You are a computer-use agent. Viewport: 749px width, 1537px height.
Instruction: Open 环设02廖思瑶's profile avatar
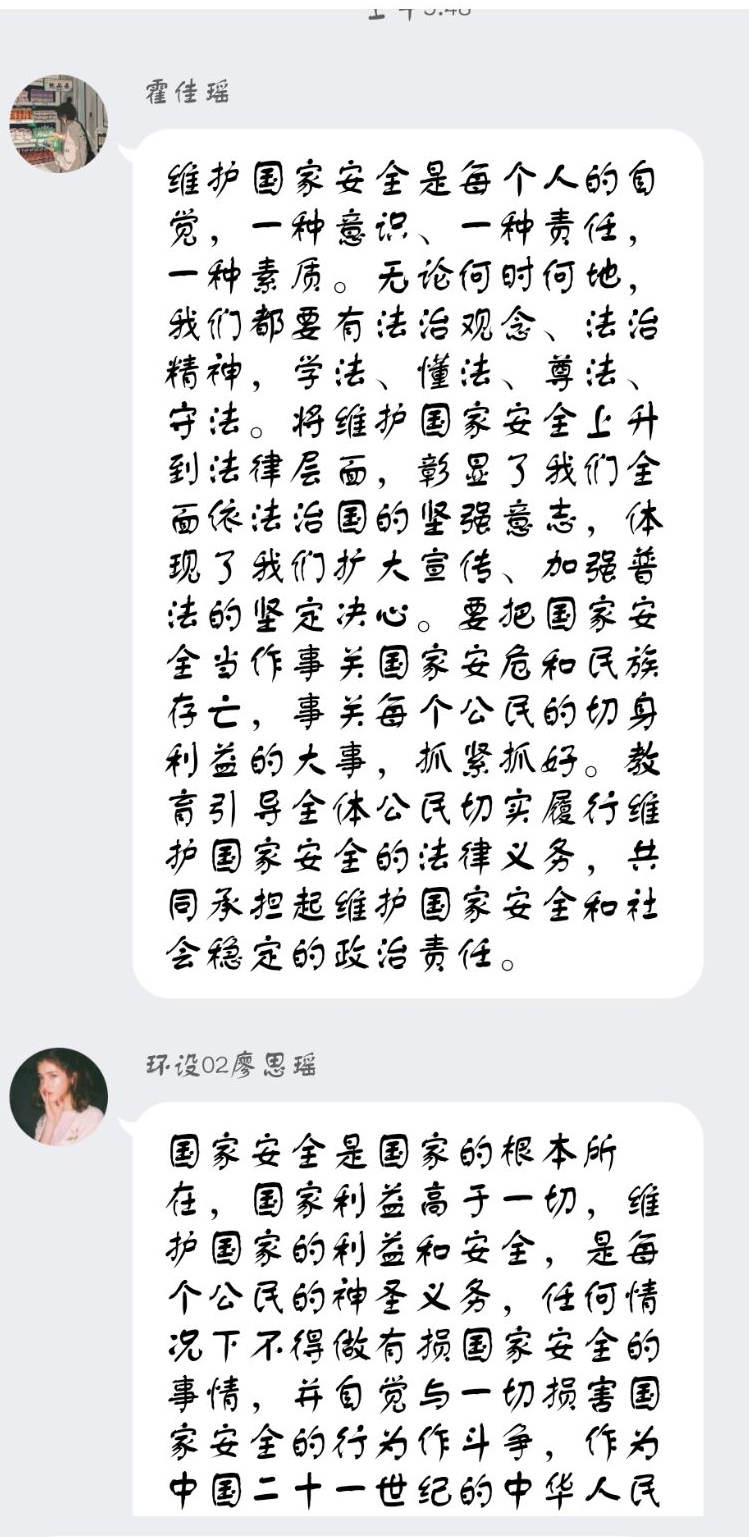point(58,1096)
